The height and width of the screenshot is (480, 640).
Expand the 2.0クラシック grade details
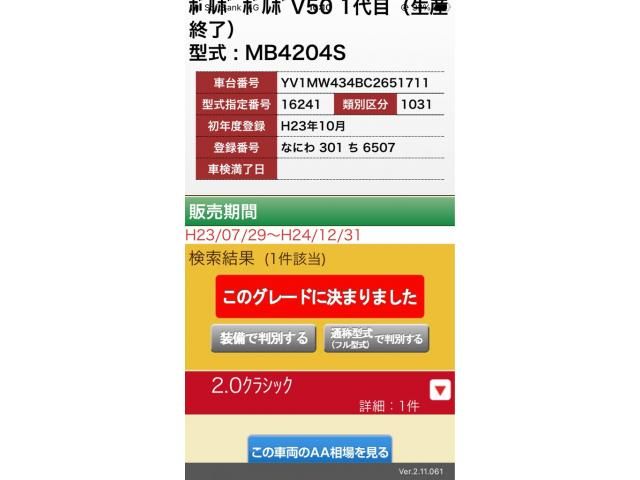pyautogui.click(x=440, y=390)
